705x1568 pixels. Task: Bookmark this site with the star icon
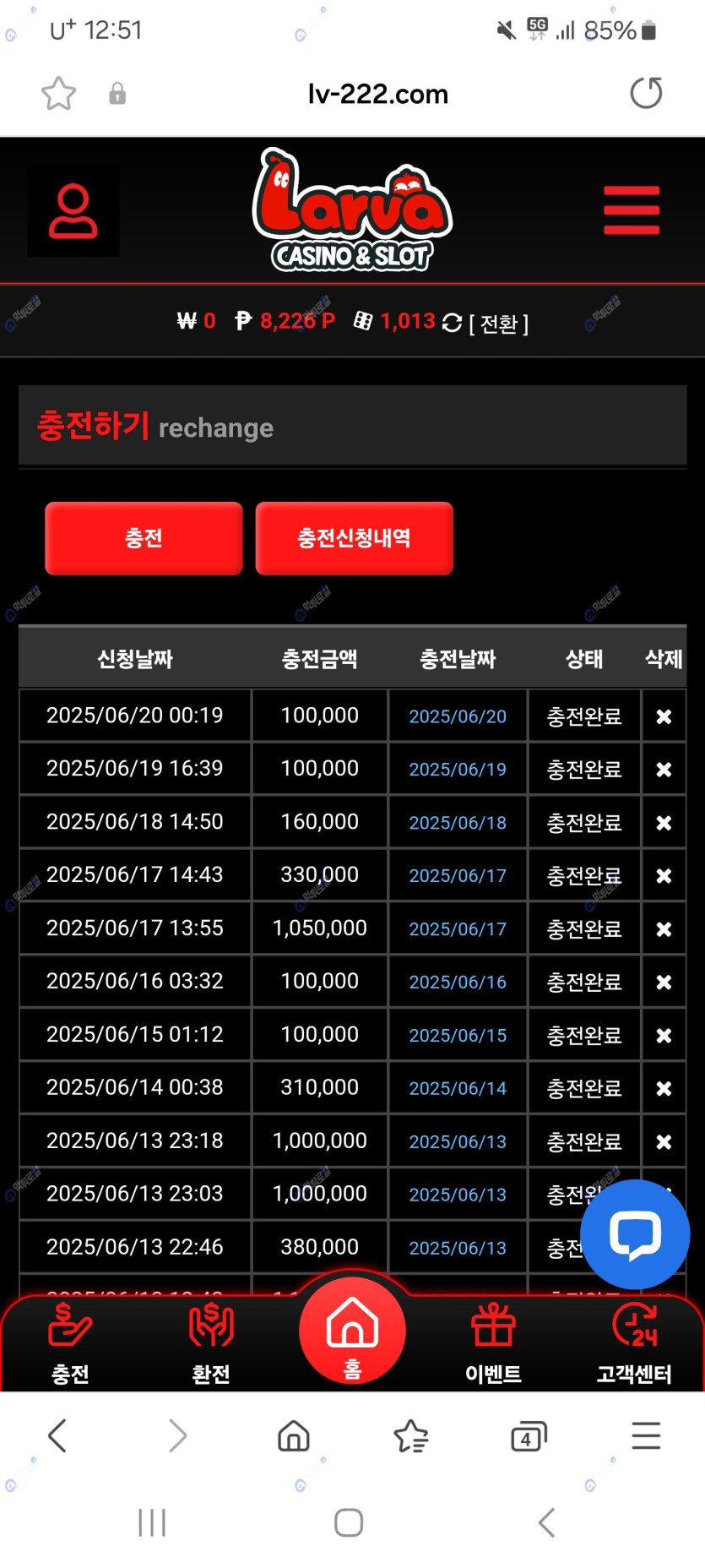click(x=59, y=93)
